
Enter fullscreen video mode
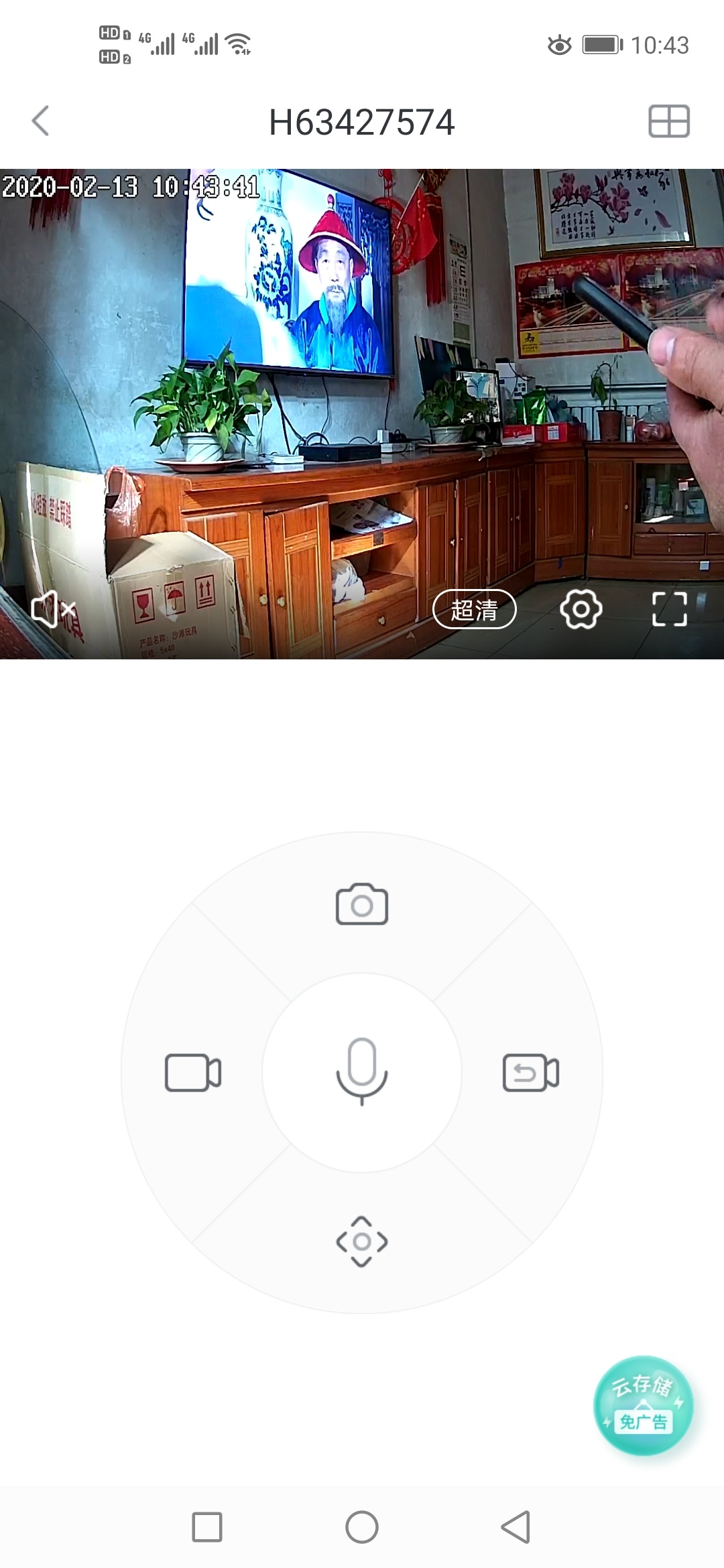(670, 609)
